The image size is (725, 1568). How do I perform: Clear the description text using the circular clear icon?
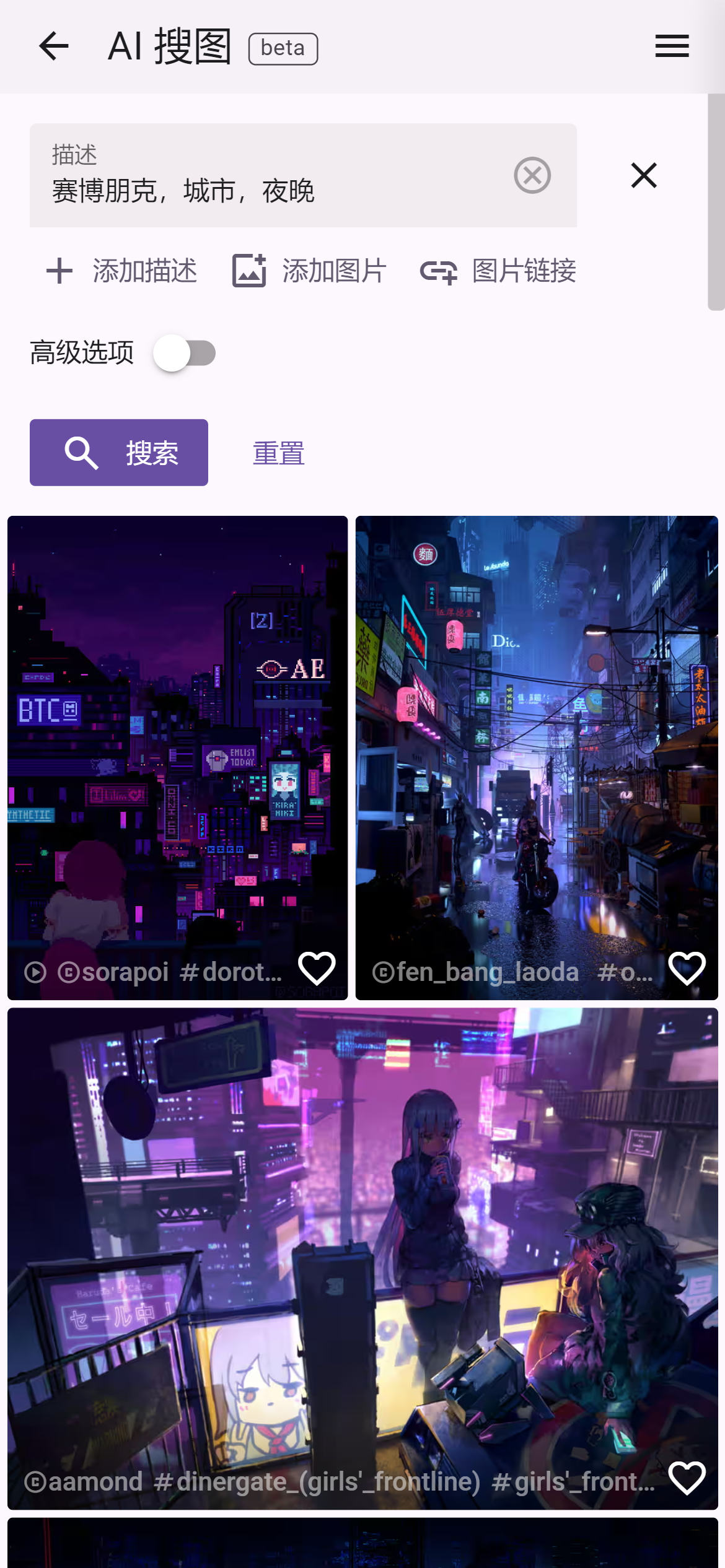coord(532,176)
